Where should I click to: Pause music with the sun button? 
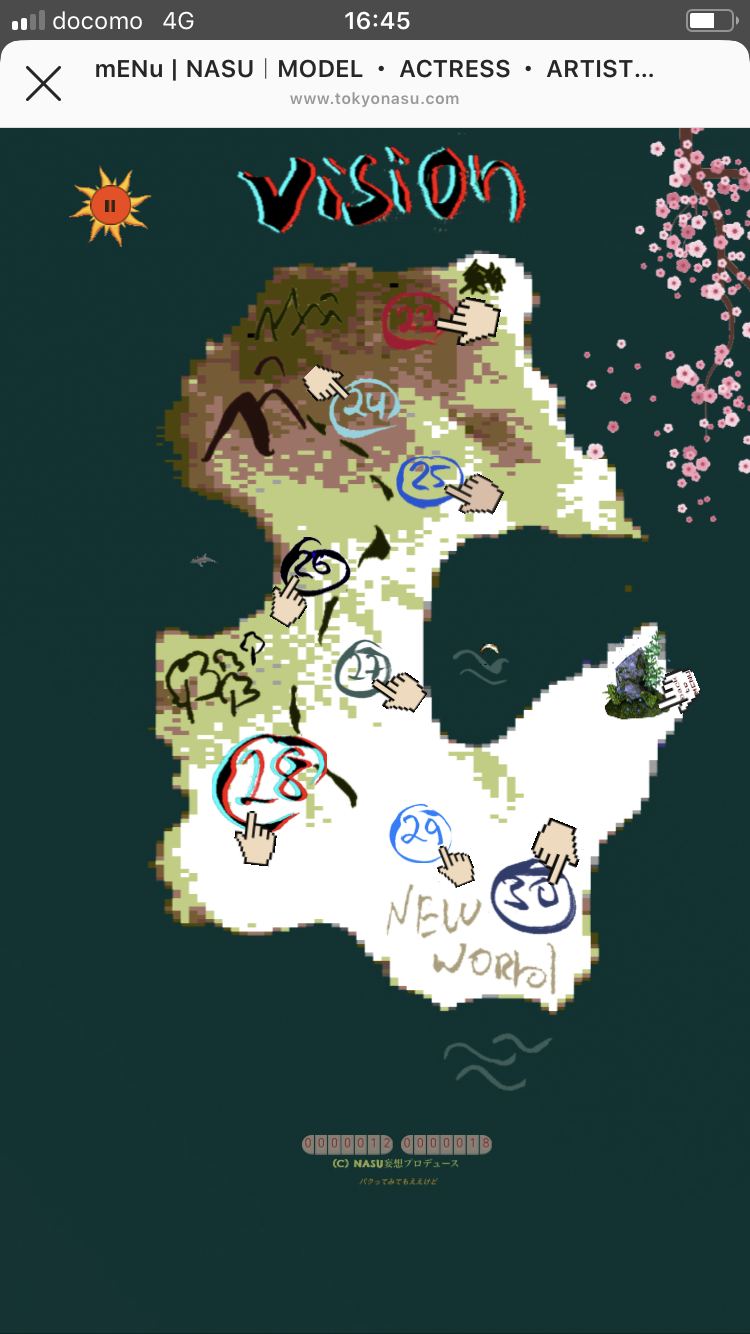(x=110, y=206)
